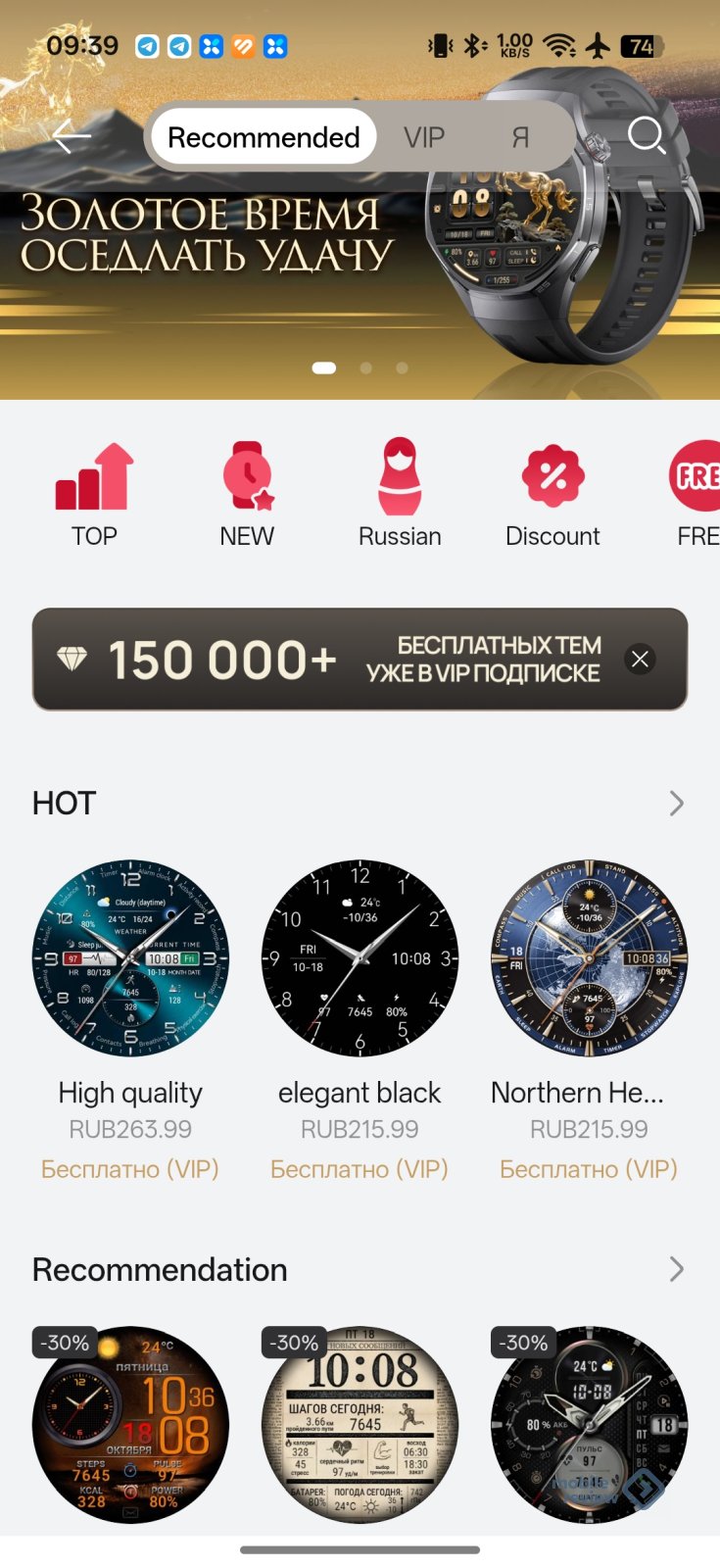Image resolution: width=720 pixels, height=1568 pixels.
Task: Open the elegant black watch face
Action: tap(360, 958)
